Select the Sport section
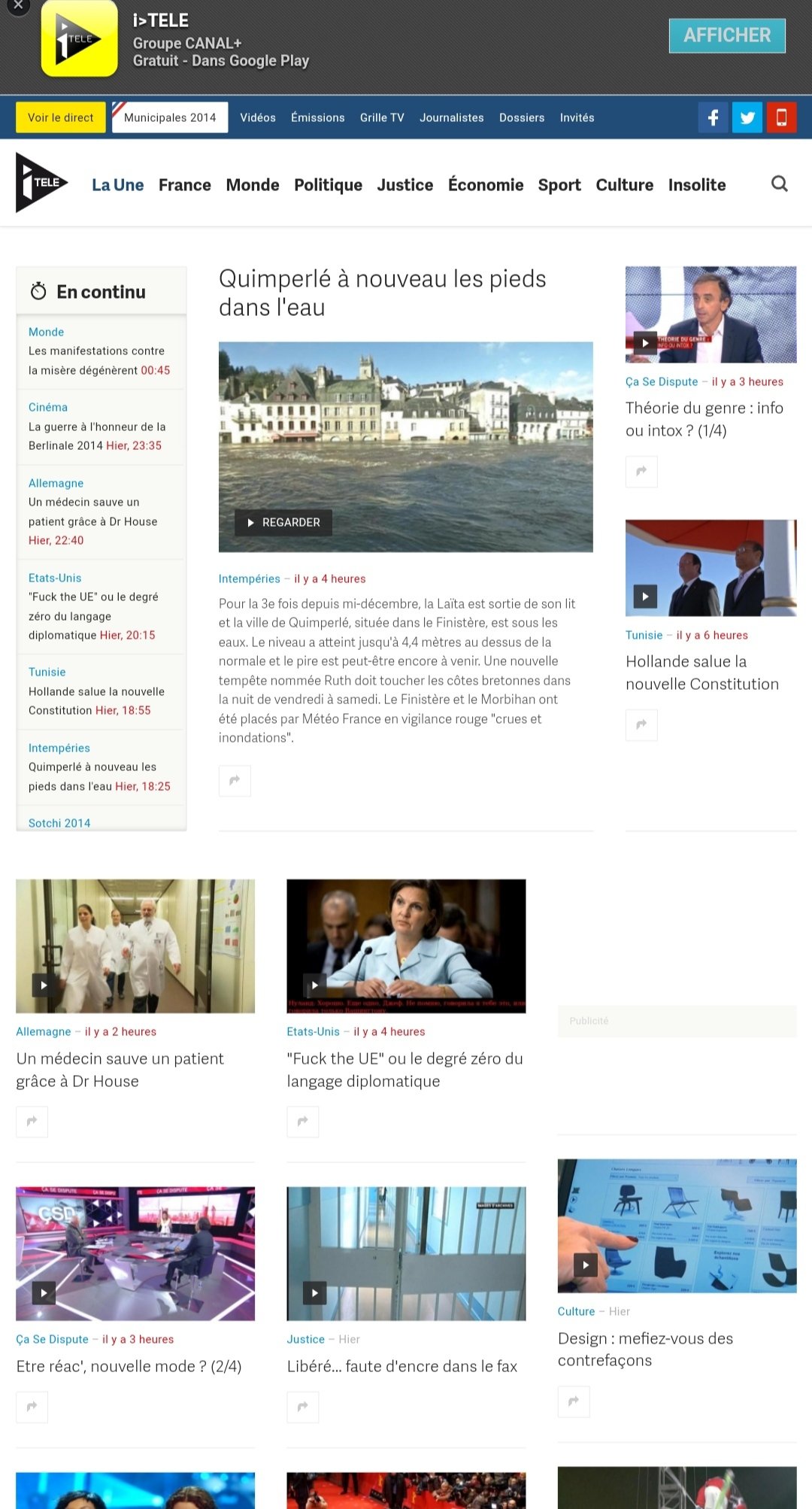The height and width of the screenshot is (1509, 812). point(559,185)
